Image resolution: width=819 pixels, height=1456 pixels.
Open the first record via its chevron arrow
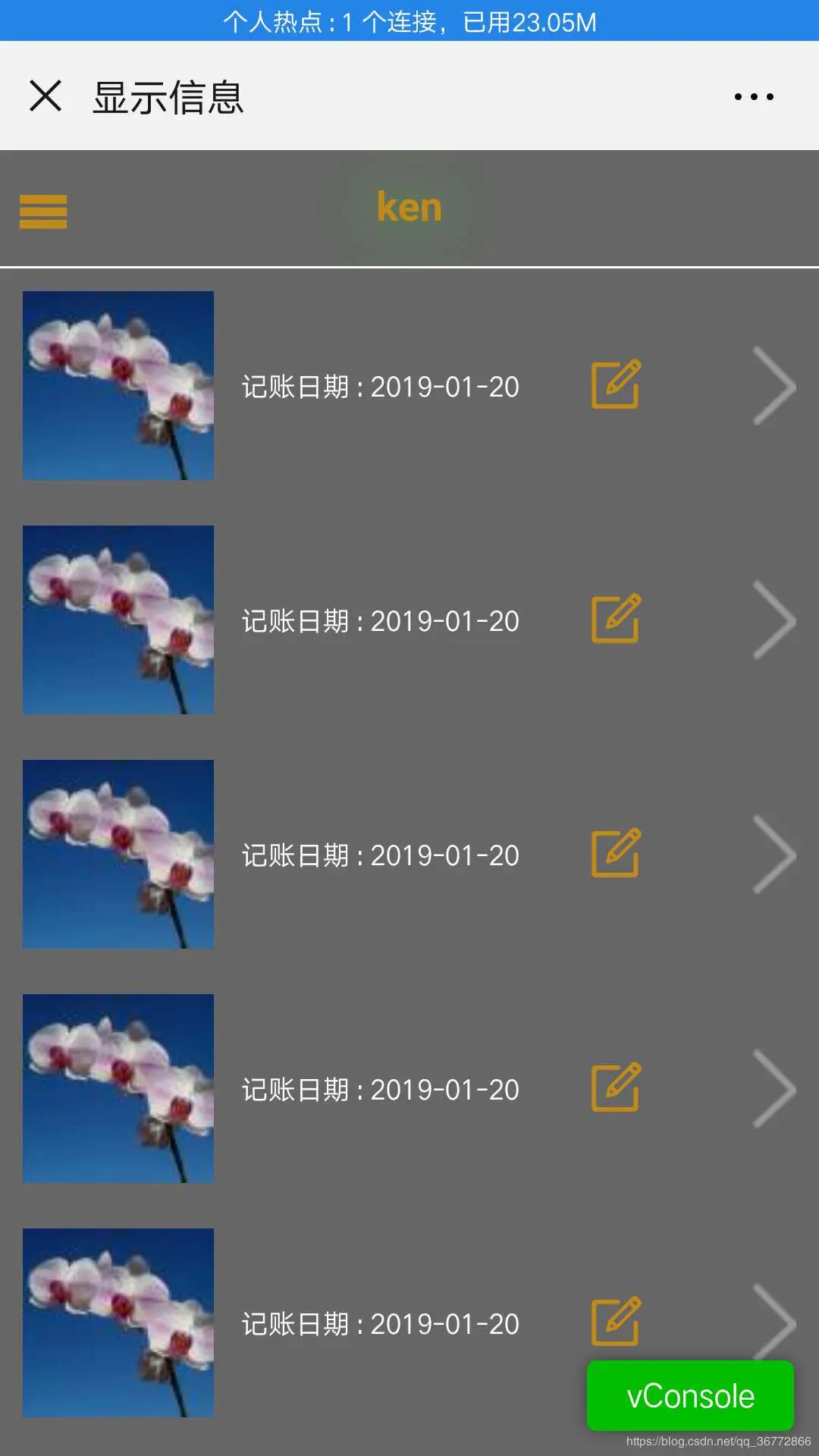click(x=774, y=386)
